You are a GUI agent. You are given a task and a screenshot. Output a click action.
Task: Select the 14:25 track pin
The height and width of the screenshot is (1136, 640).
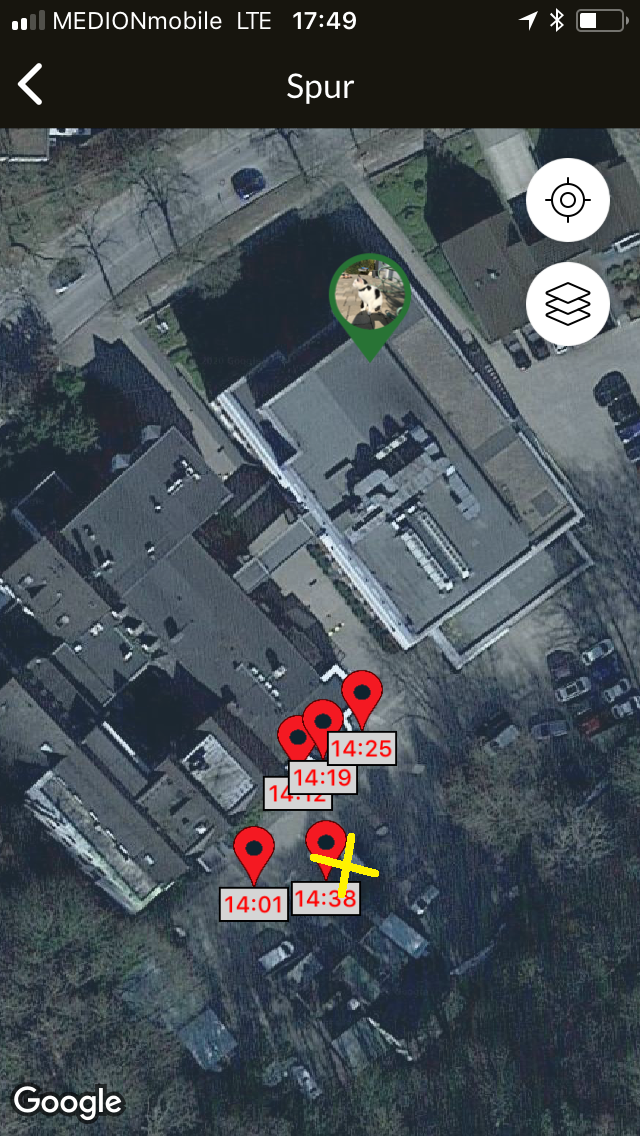[362, 694]
